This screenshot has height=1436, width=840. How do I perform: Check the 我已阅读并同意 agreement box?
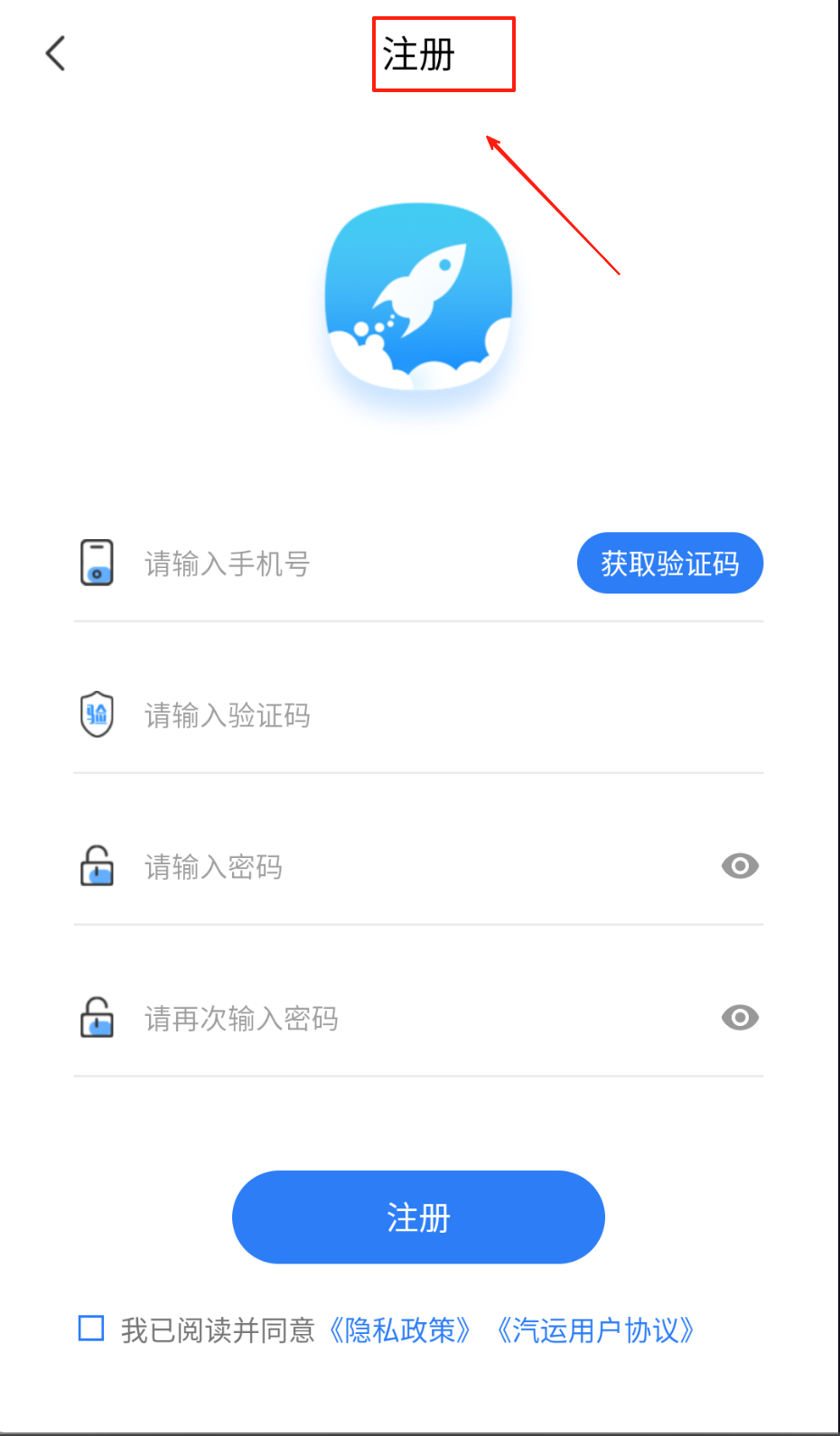(91, 1329)
